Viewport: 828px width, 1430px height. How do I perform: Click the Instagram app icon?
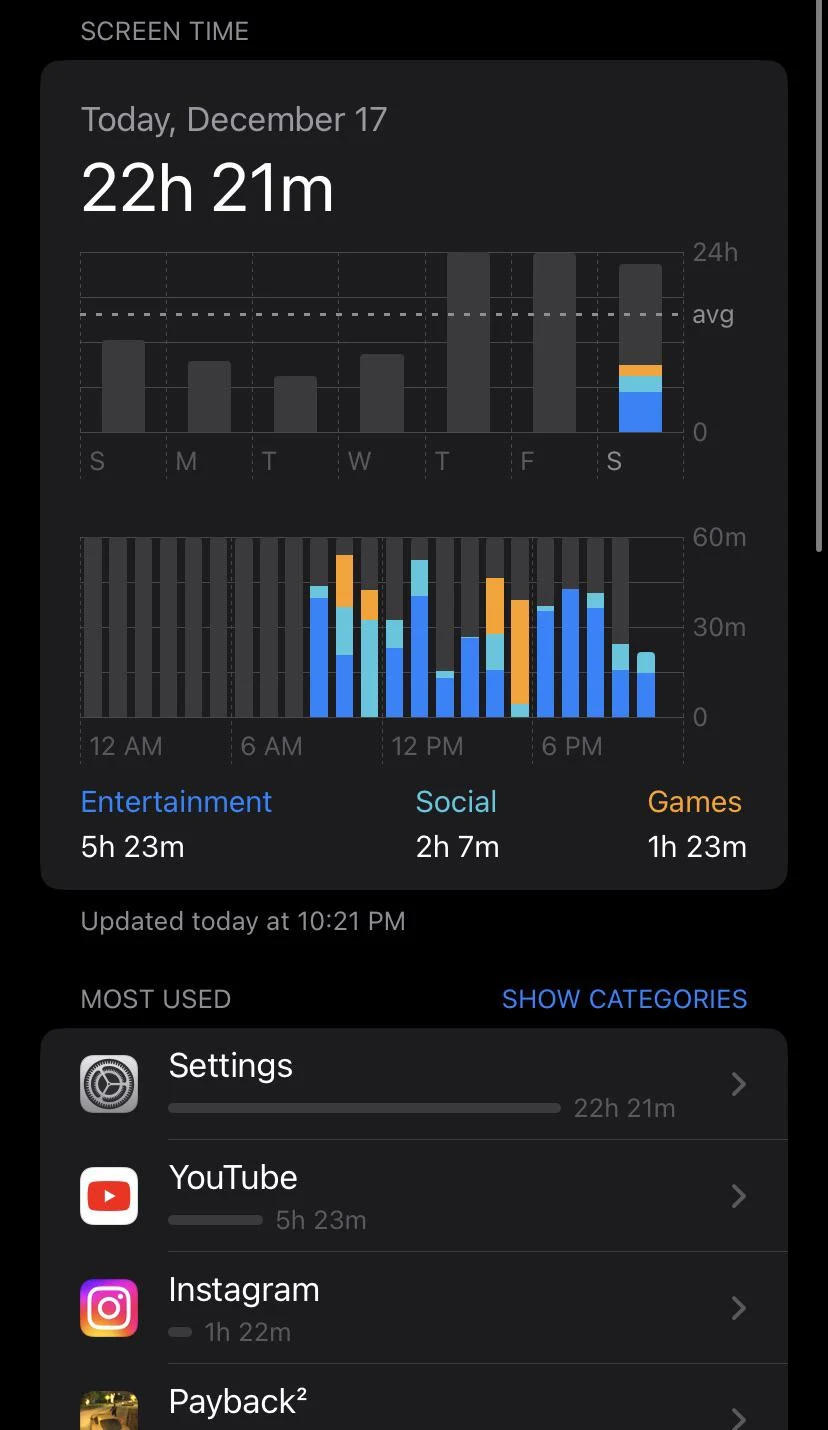[108, 1307]
